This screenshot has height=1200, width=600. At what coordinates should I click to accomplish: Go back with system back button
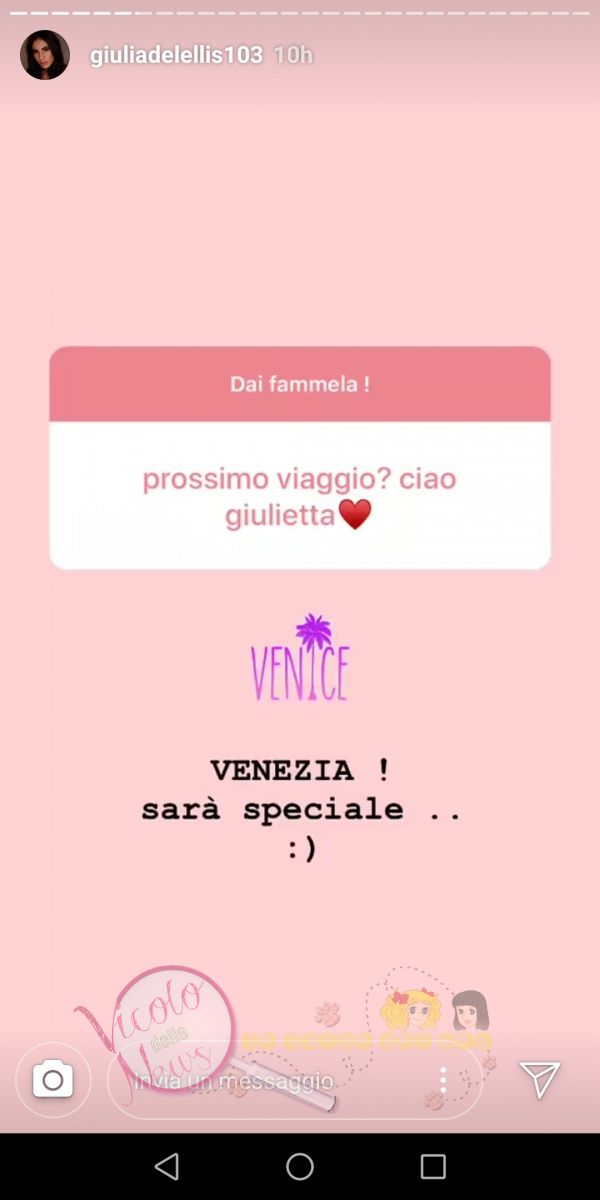coord(167,1166)
